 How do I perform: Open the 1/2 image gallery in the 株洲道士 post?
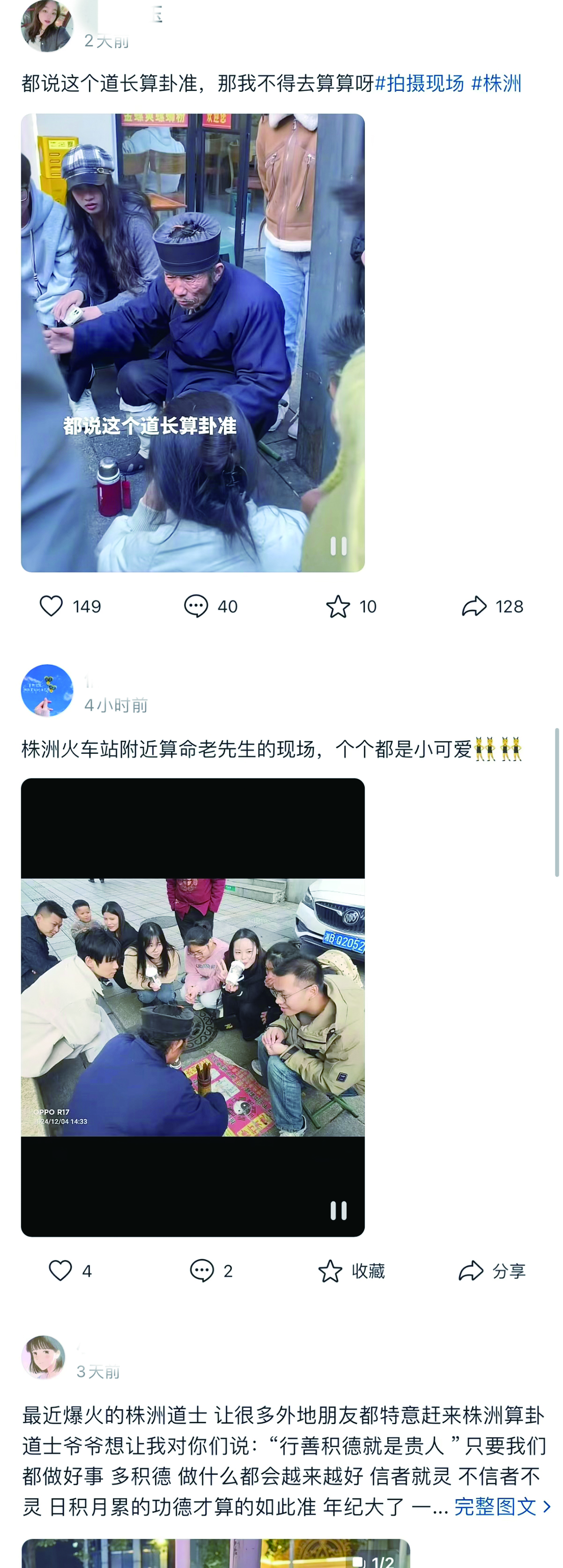click(216, 1553)
